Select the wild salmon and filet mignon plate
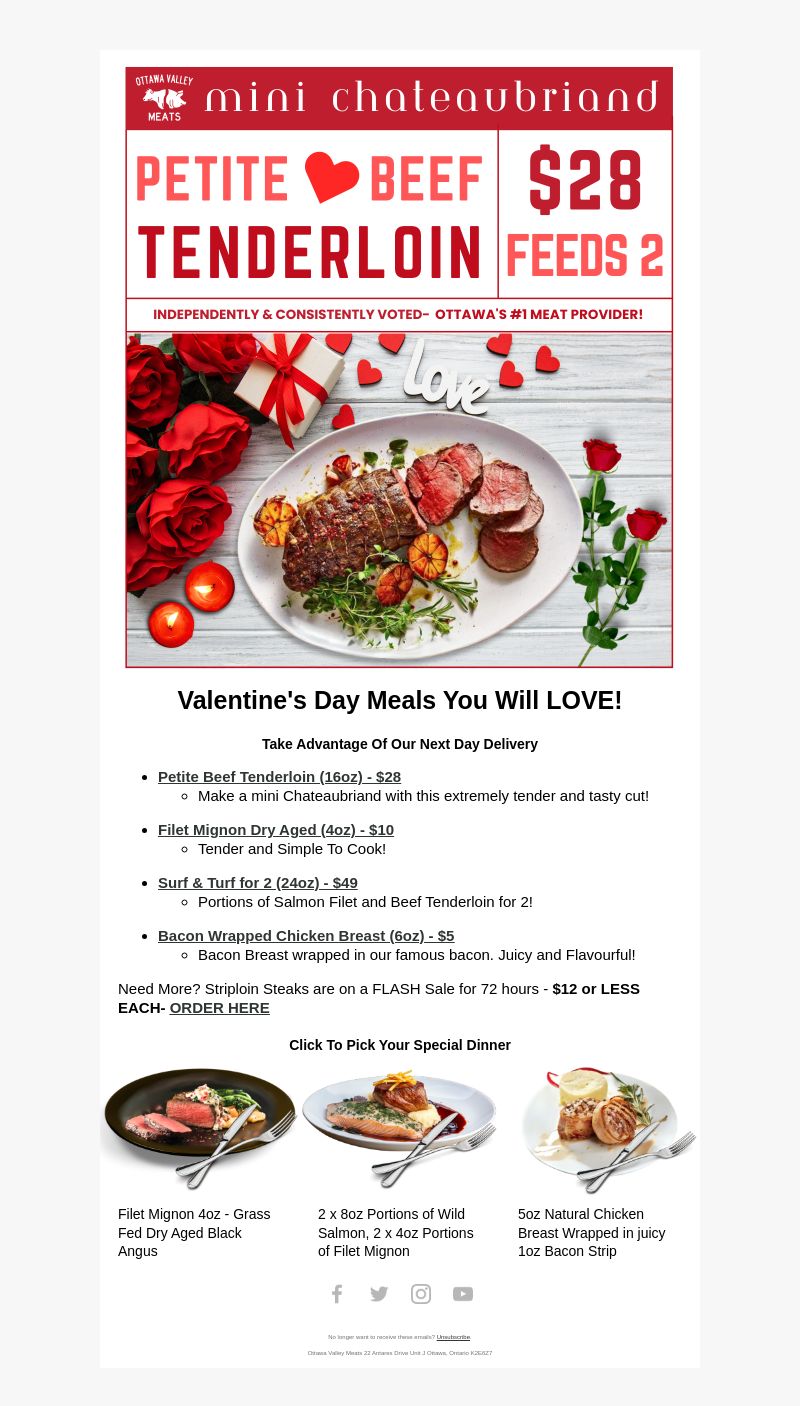The image size is (800, 1406). [400, 1128]
